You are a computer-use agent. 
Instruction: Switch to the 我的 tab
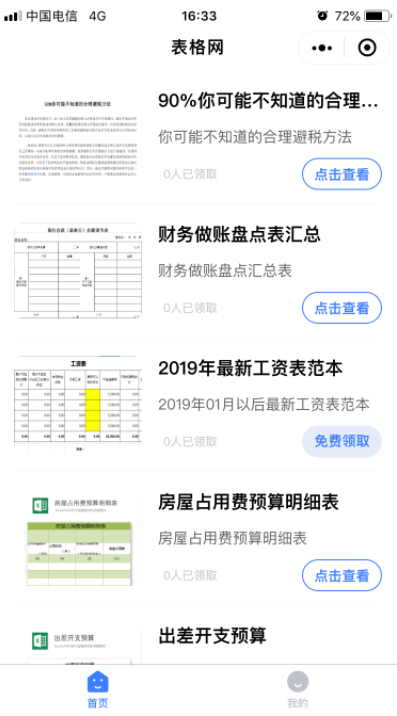[x=297, y=690]
